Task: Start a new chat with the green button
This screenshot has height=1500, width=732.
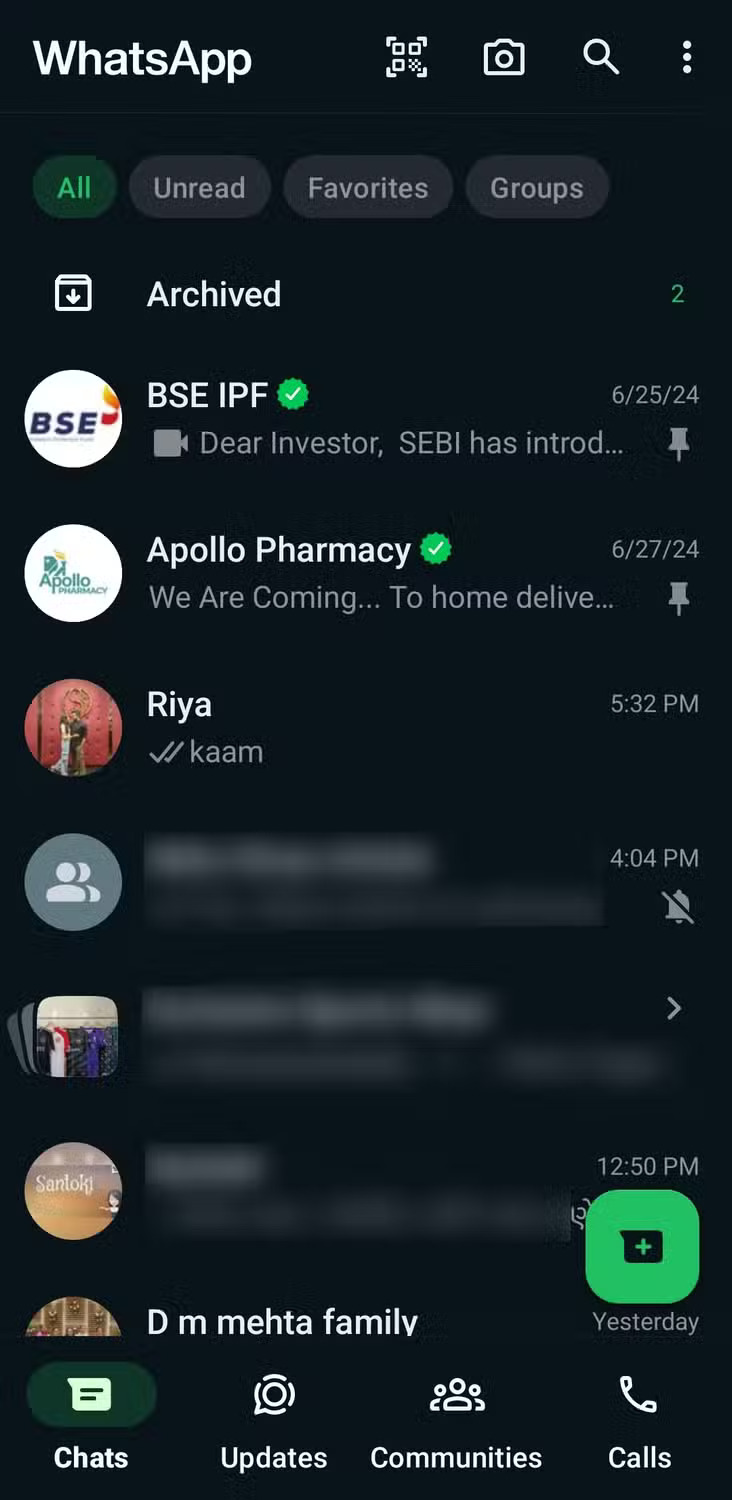Action: click(x=642, y=1246)
